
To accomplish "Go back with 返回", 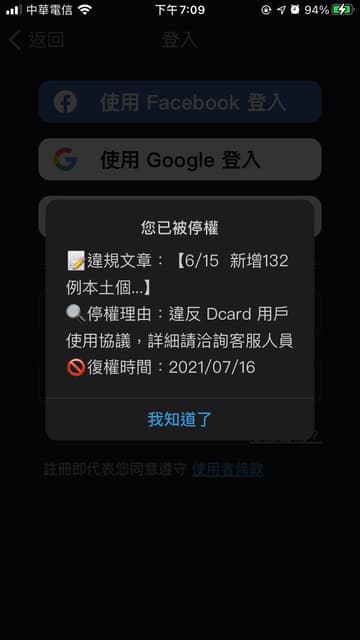I will tap(36, 40).
